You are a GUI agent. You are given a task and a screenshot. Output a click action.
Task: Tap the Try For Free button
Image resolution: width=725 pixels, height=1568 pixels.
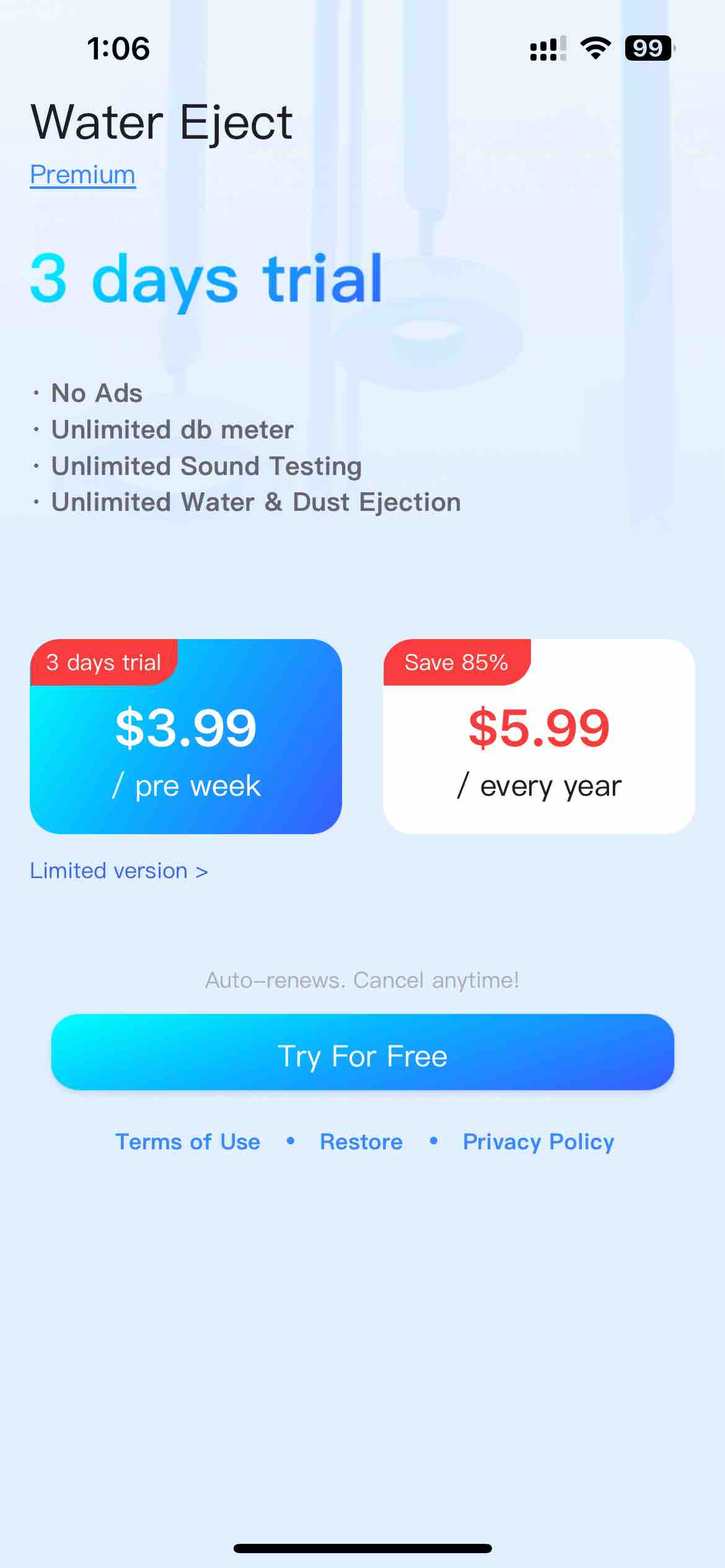pyautogui.click(x=362, y=1052)
